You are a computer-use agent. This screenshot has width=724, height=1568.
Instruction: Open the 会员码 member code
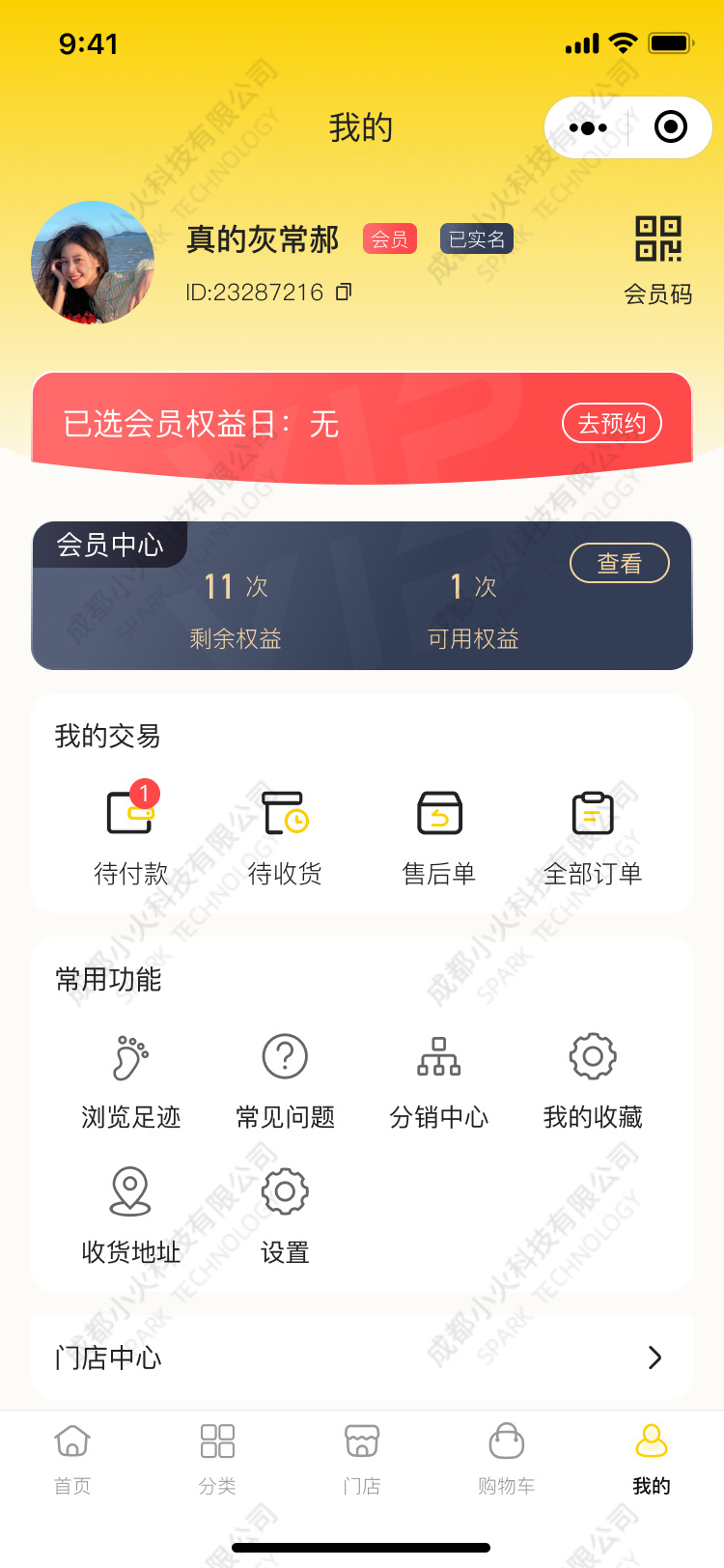pyautogui.click(x=658, y=259)
